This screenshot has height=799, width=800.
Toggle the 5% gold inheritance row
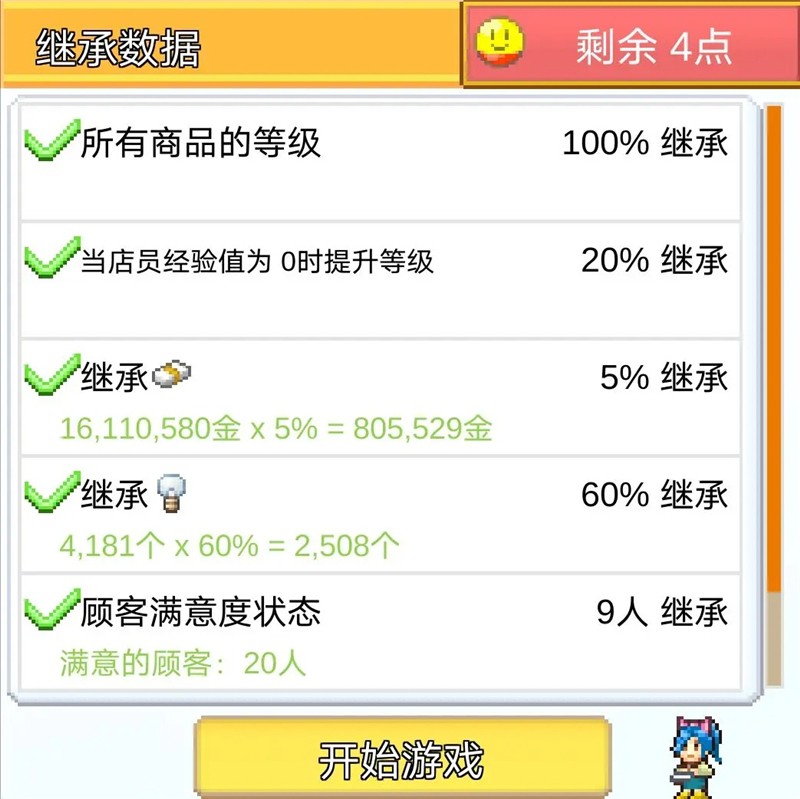pyautogui.click(x=381, y=397)
